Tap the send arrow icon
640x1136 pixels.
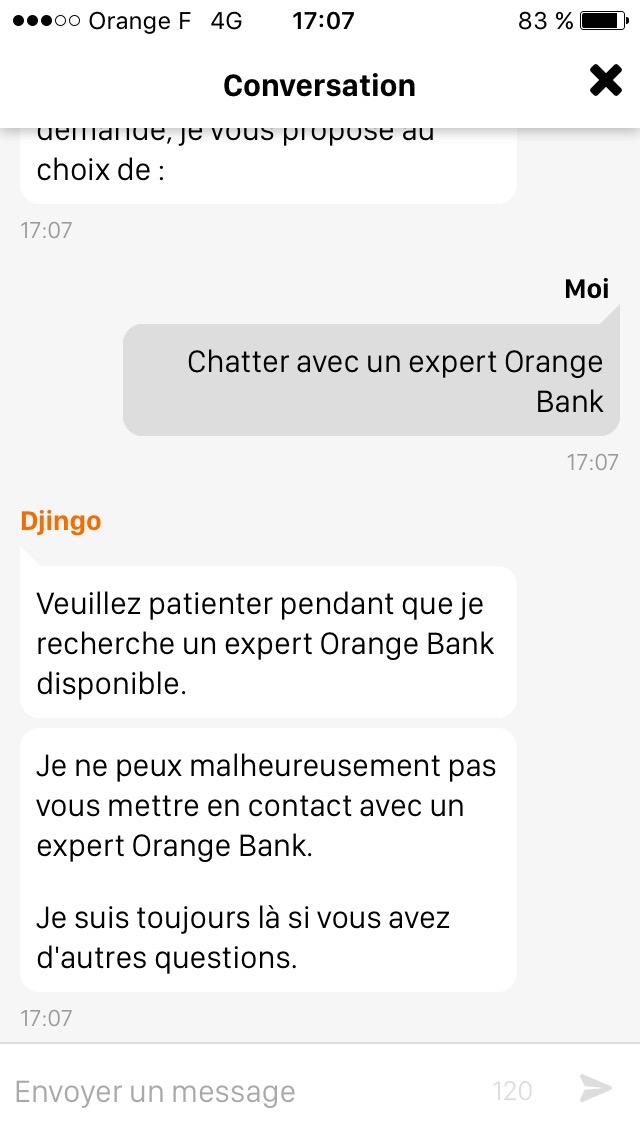coord(595,1088)
